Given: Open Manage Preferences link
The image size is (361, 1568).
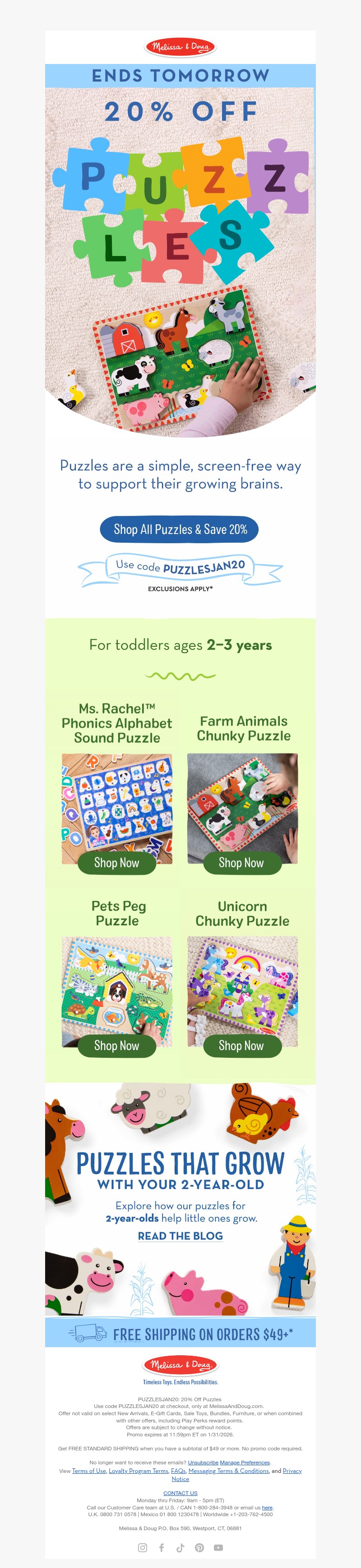Looking at the screenshot, I should point(245,1462).
